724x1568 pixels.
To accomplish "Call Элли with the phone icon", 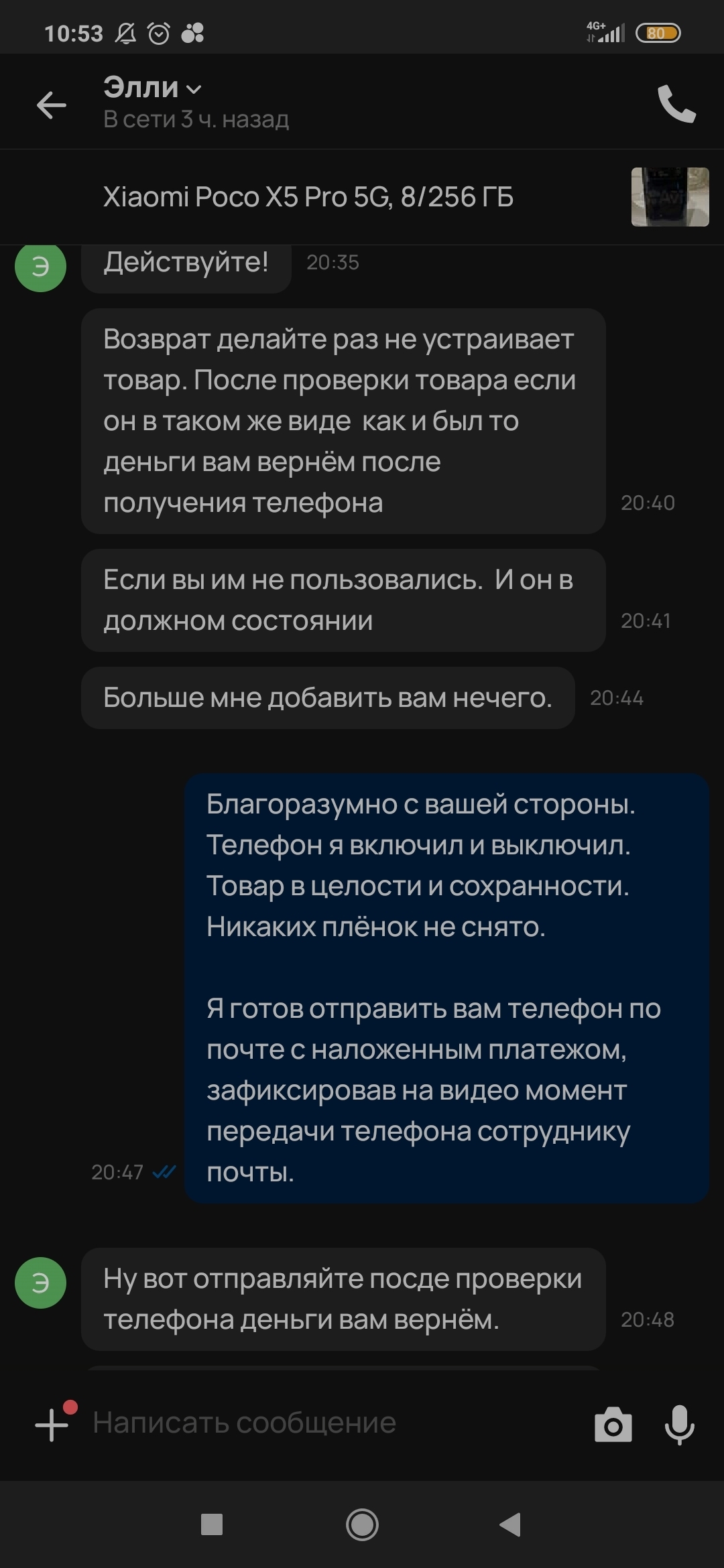I will click(x=676, y=104).
